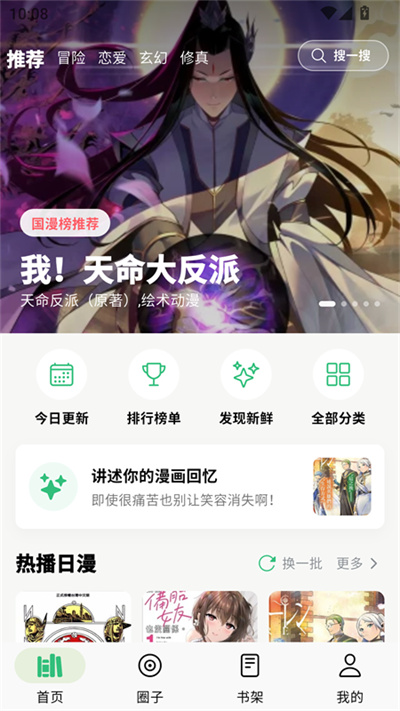Select the 玄幻 top tab
Screen dimensions: 400x711
click(153, 58)
